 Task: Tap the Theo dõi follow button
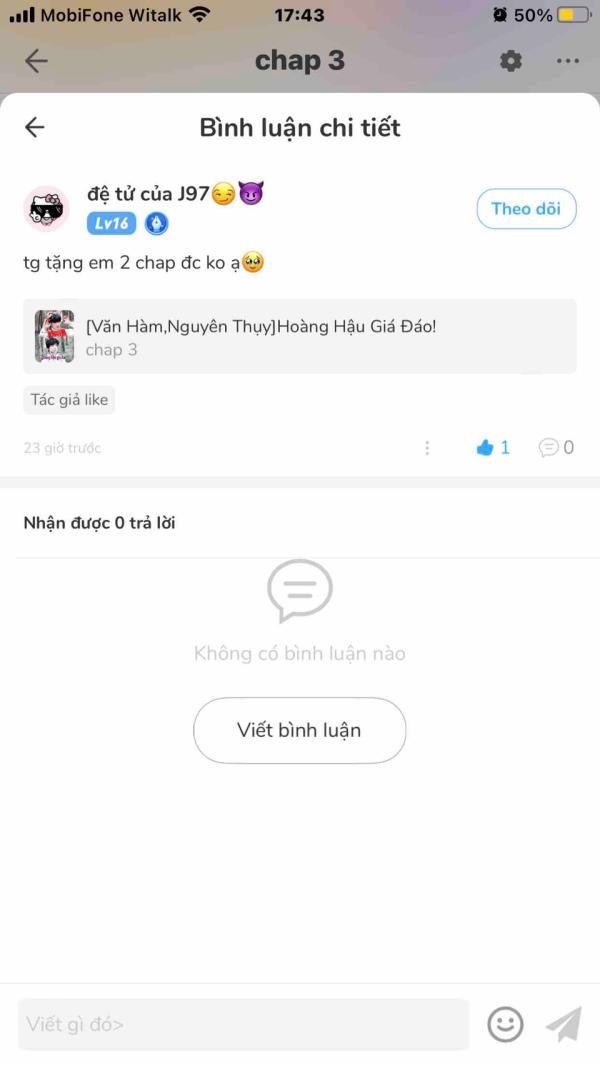(x=526, y=209)
